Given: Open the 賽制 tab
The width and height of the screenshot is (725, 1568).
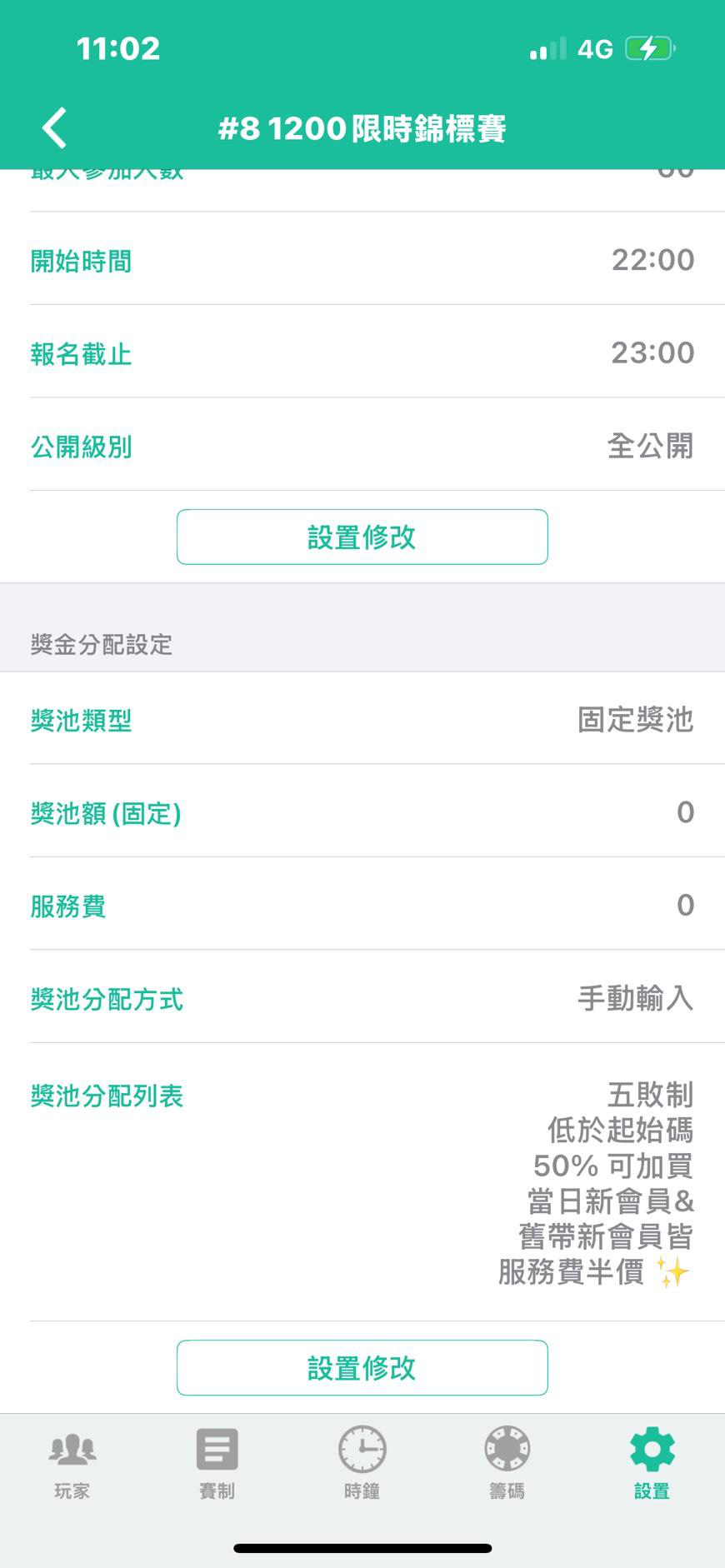Looking at the screenshot, I should [x=217, y=1462].
